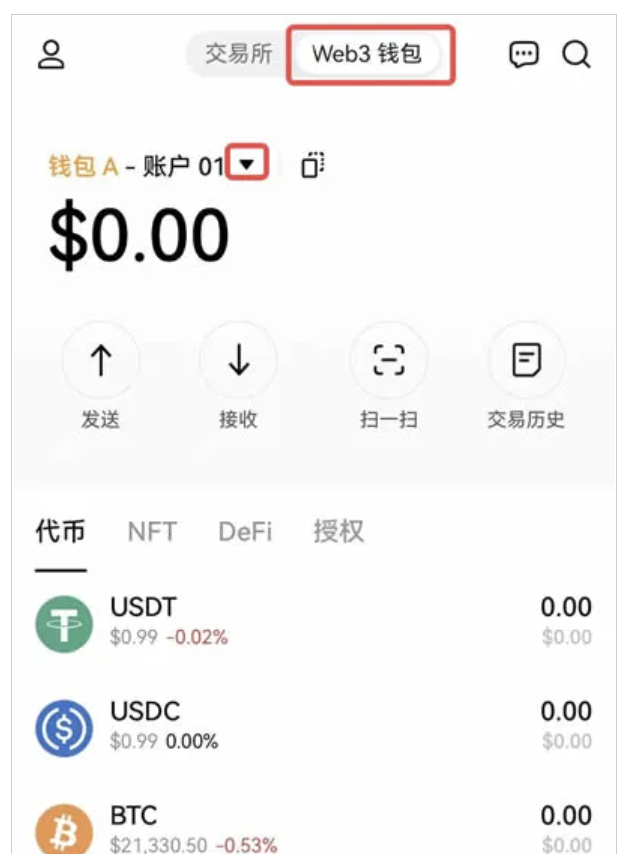Tap the 发送 send button
Screen dimensions: 628x854
click(x=100, y=362)
